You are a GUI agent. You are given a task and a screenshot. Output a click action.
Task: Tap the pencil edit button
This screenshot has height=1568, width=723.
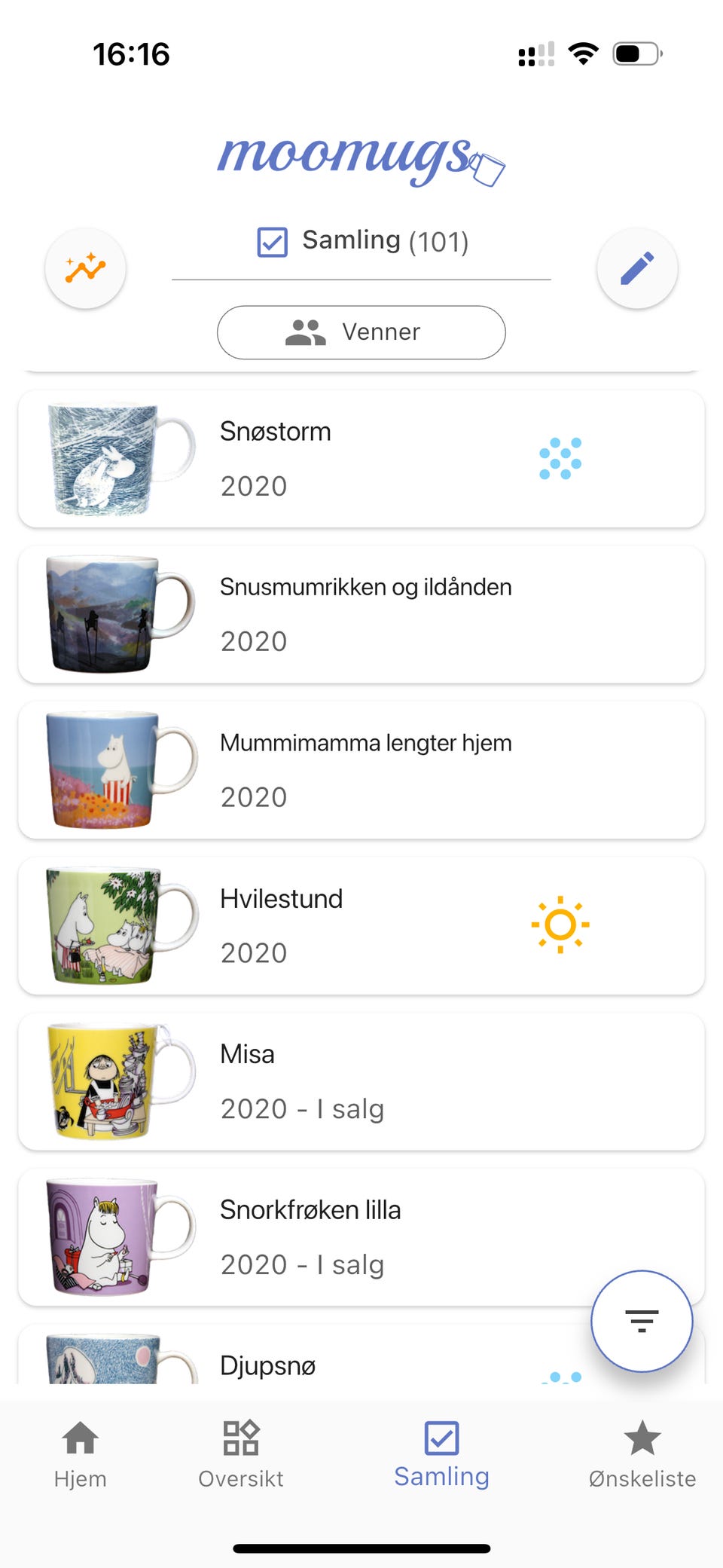click(637, 268)
